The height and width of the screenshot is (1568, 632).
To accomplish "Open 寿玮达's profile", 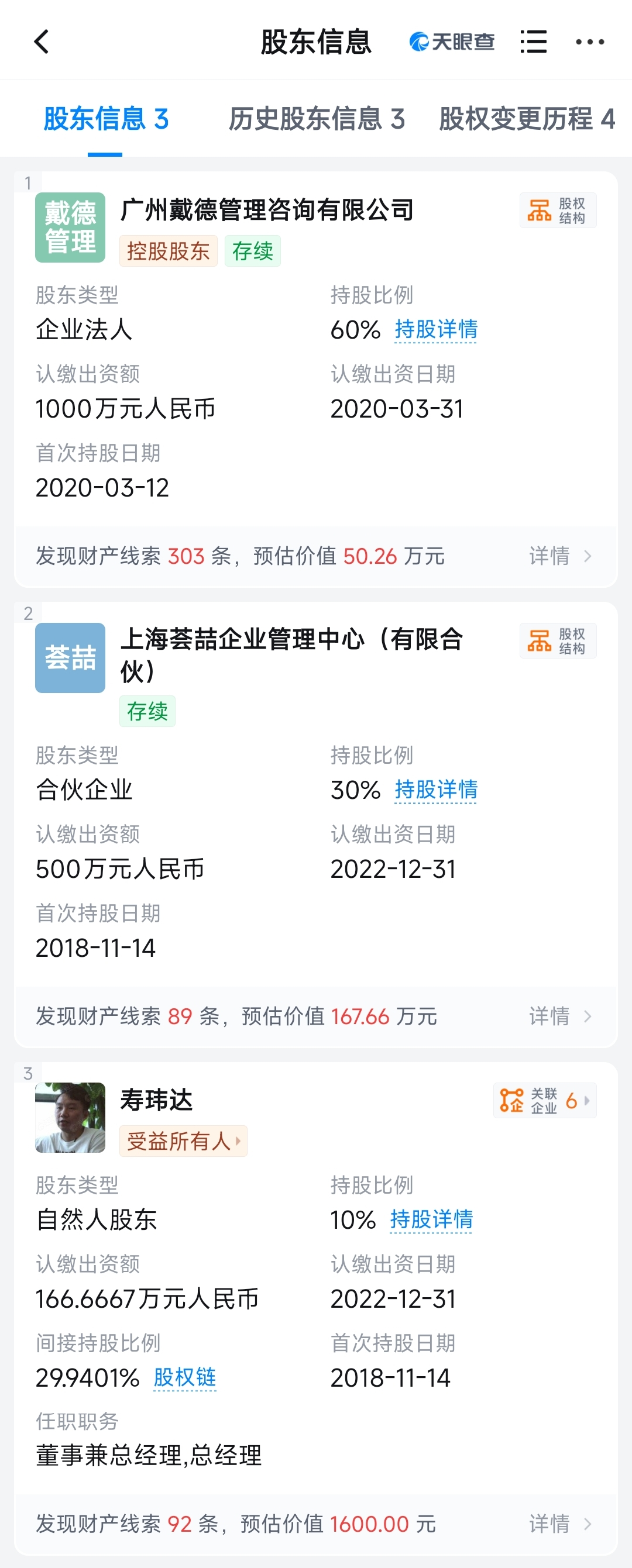I will pos(156,1100).
